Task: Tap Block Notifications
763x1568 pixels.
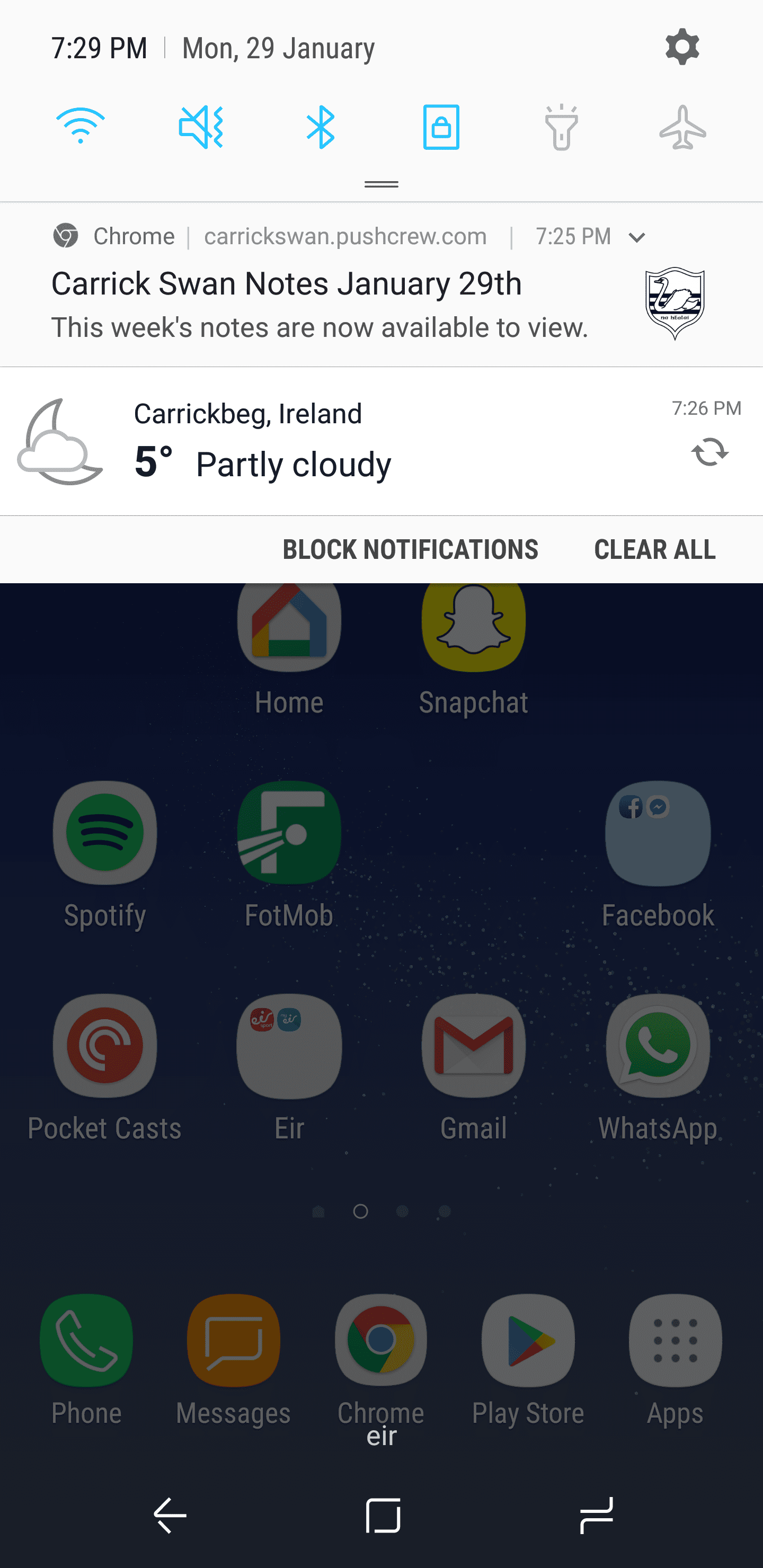Action: (x=411, y=550)
